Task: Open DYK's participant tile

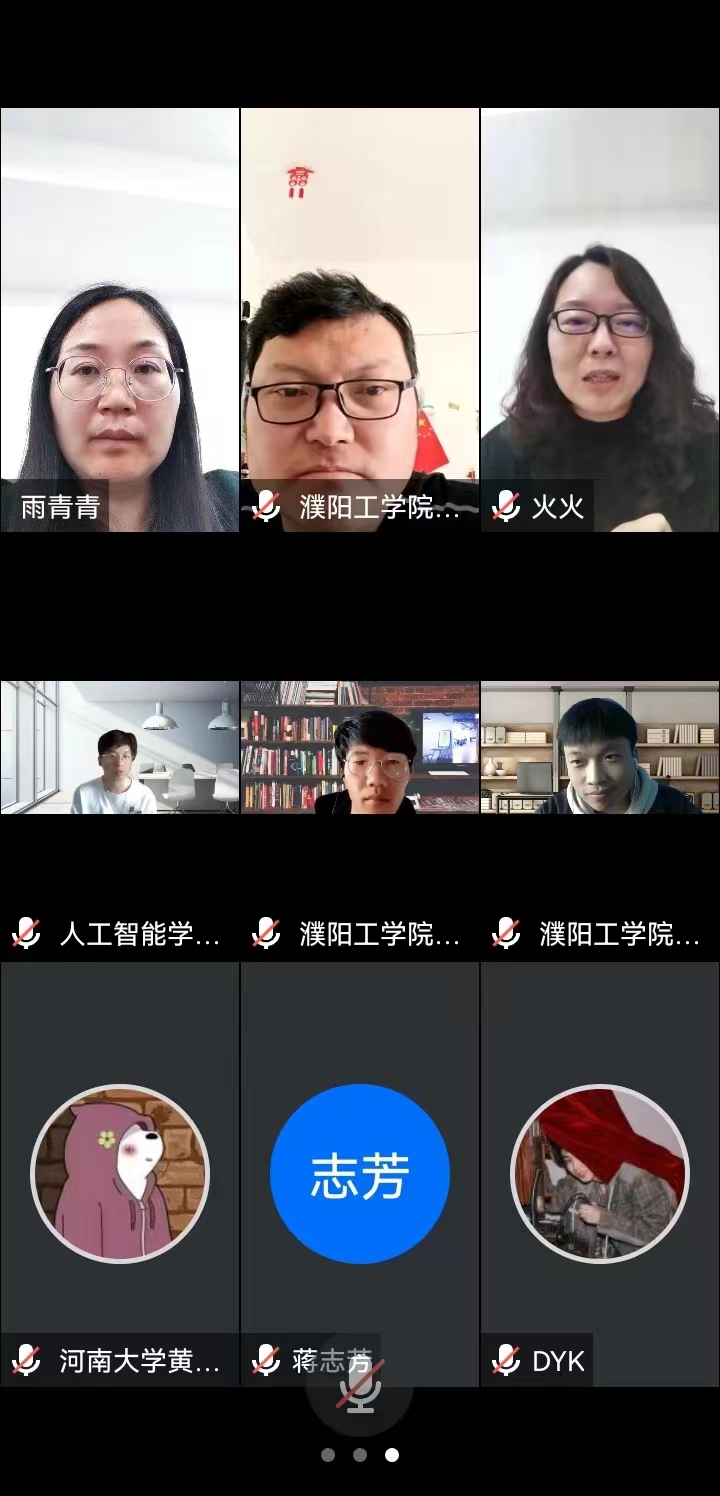Action: pyautogui.click(x=600, y=1175)
